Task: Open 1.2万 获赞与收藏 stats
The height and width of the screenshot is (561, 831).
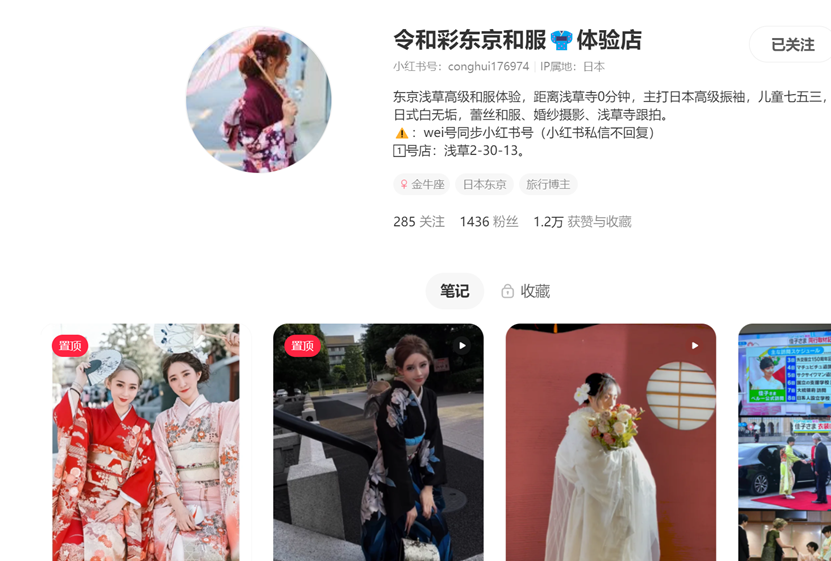Action: click(x=582, y=222)
